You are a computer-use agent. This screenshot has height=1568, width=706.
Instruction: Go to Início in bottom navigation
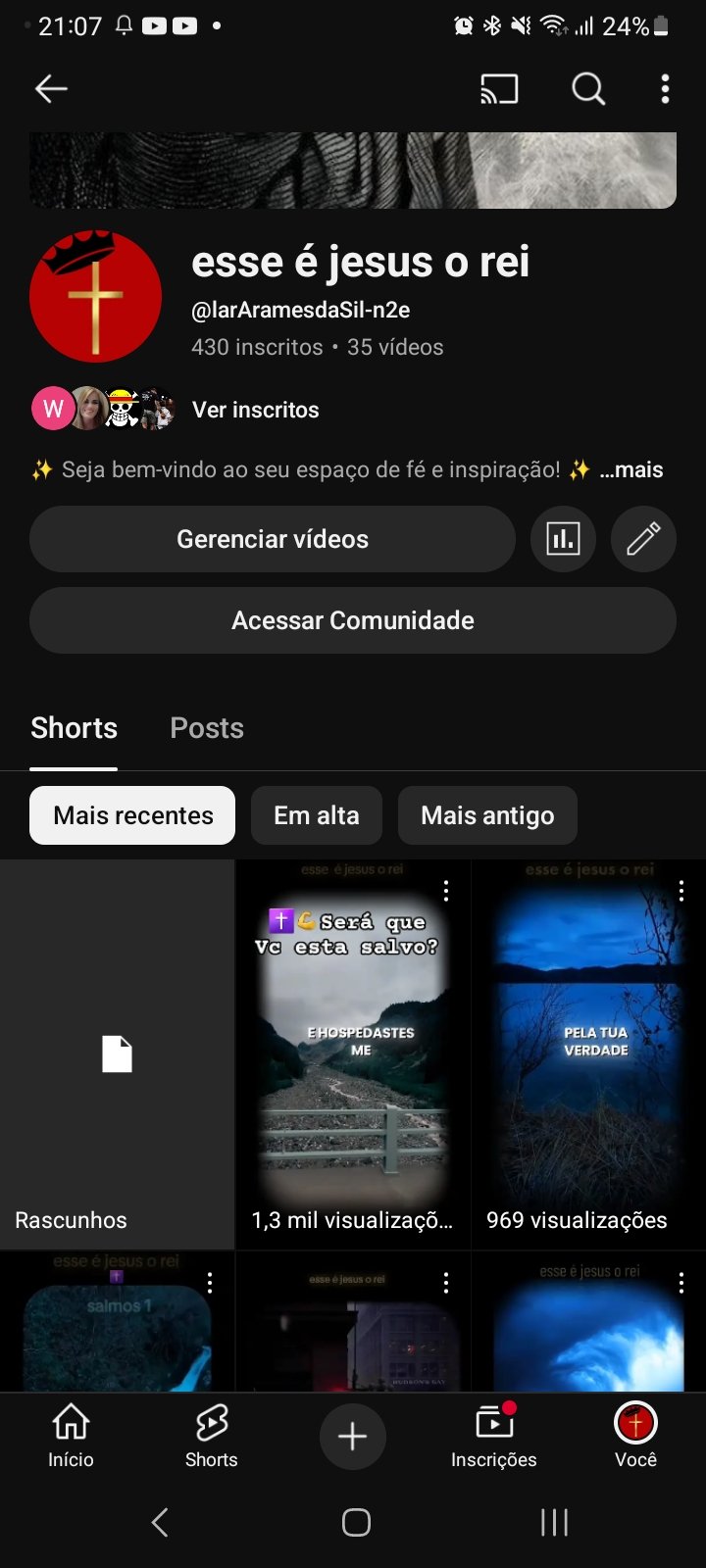[71, 1436]
